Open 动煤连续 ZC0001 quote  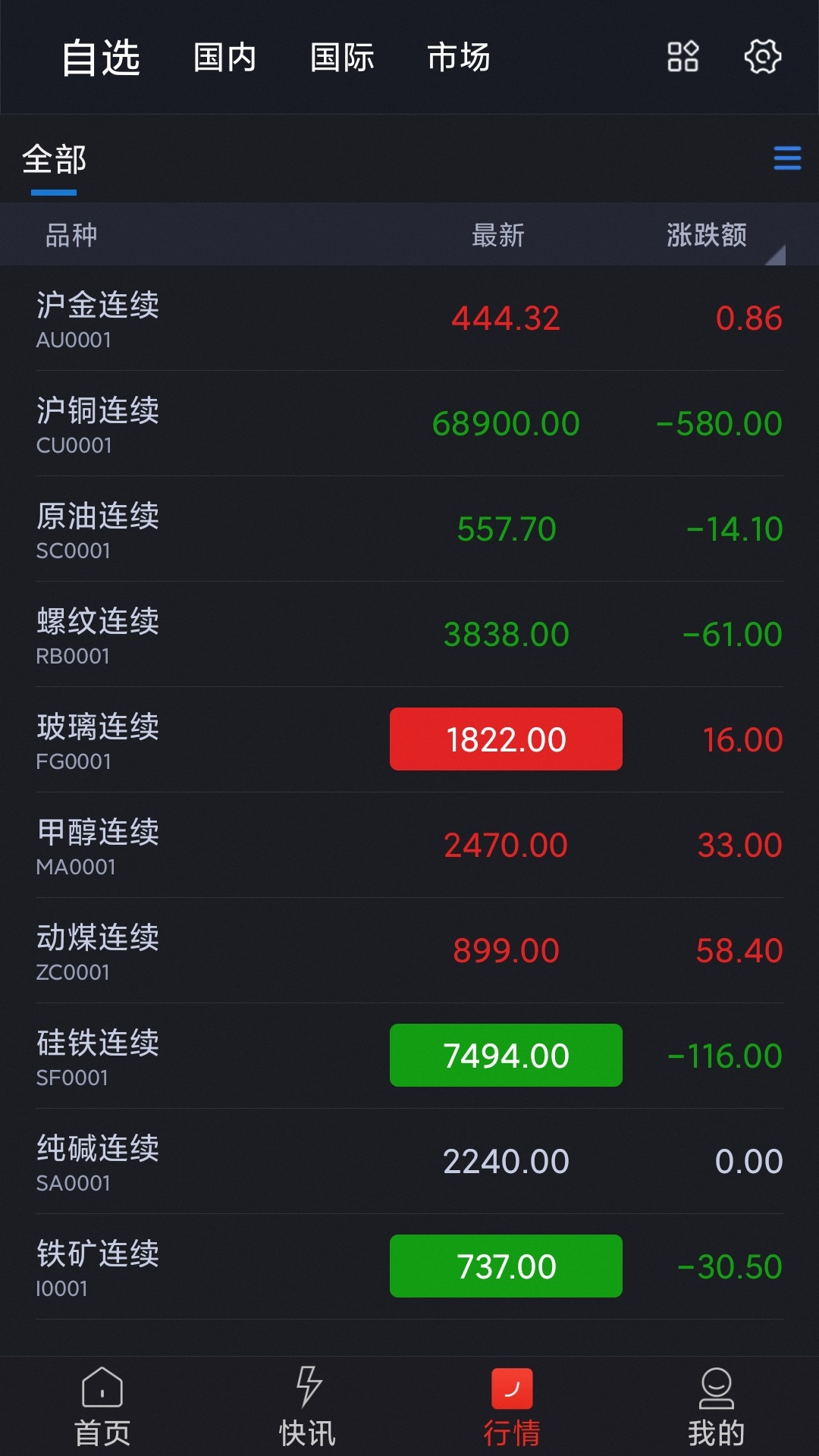pos(409,951)
